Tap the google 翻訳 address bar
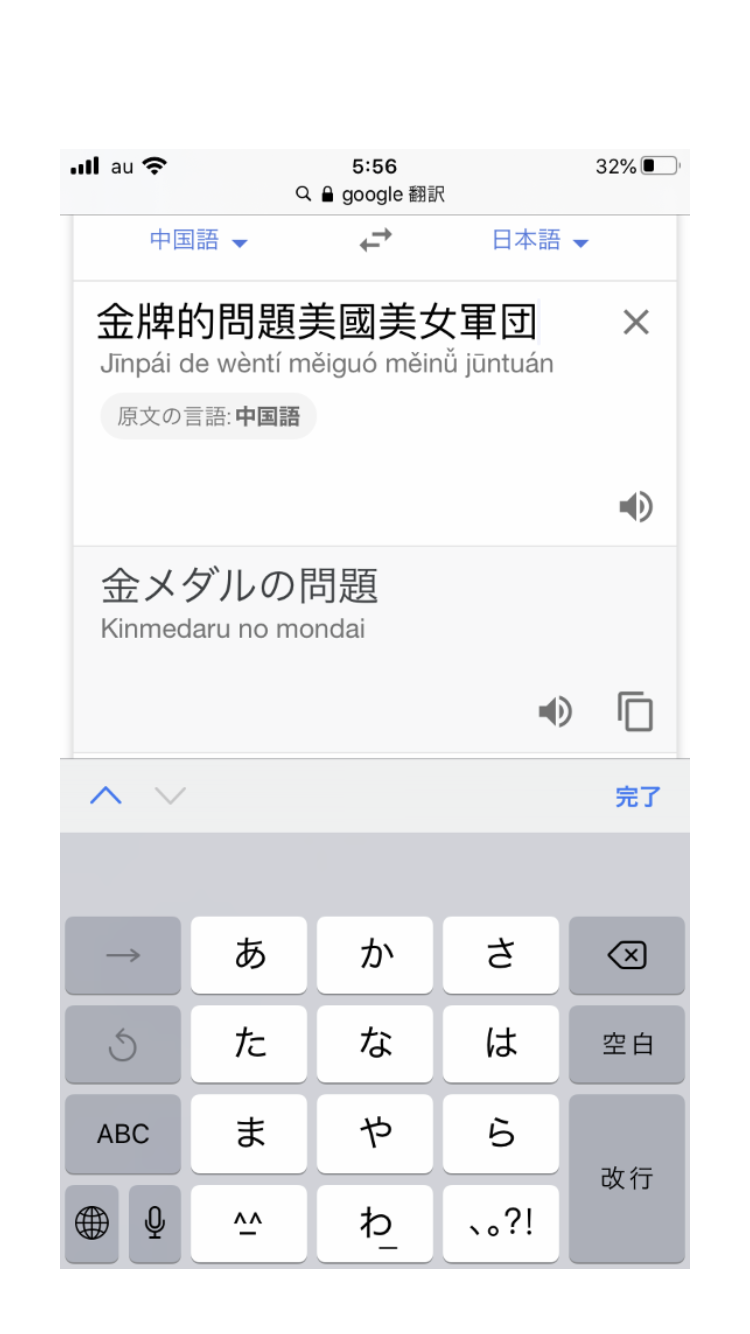Viewport: 750px width, 1334px height. 375,195
